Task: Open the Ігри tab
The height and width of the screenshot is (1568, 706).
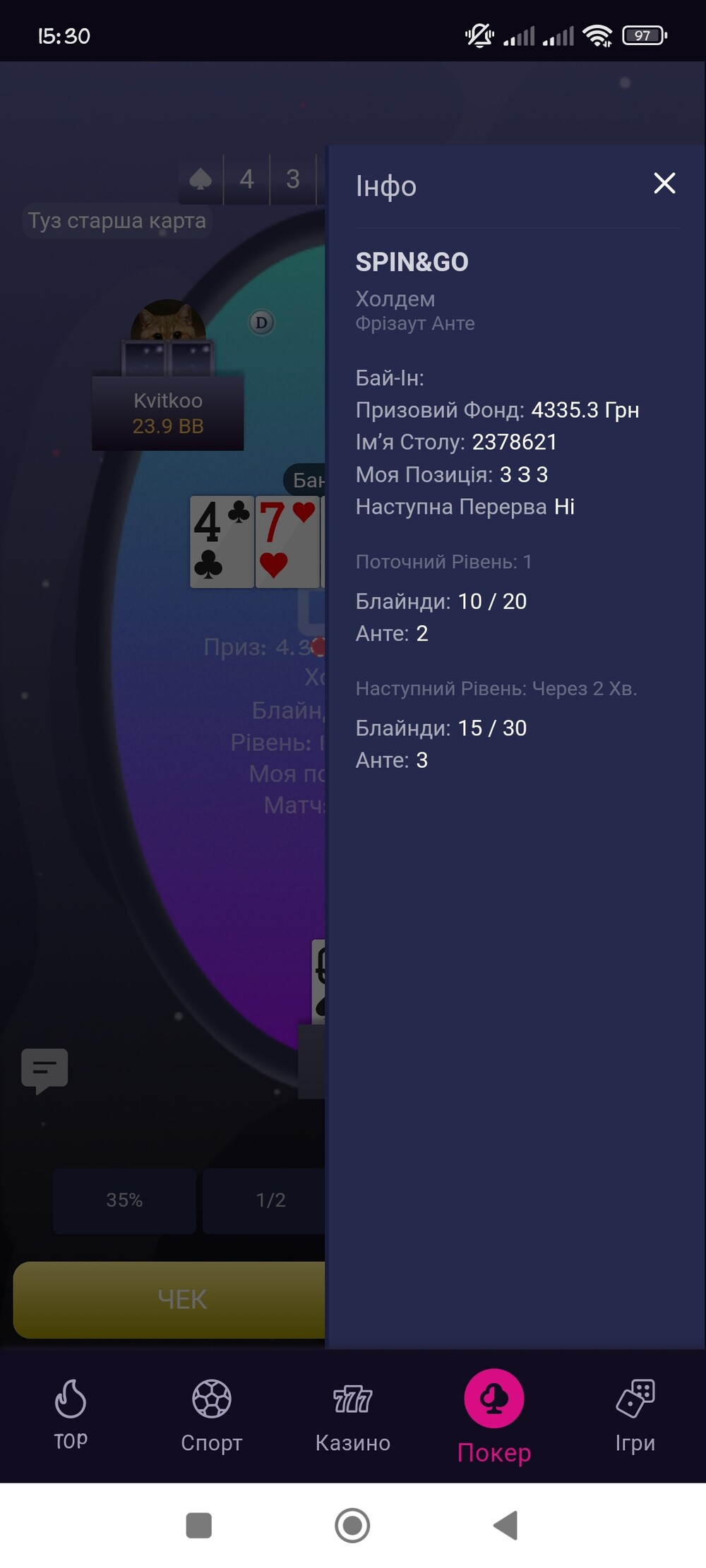Action: 635,1415
